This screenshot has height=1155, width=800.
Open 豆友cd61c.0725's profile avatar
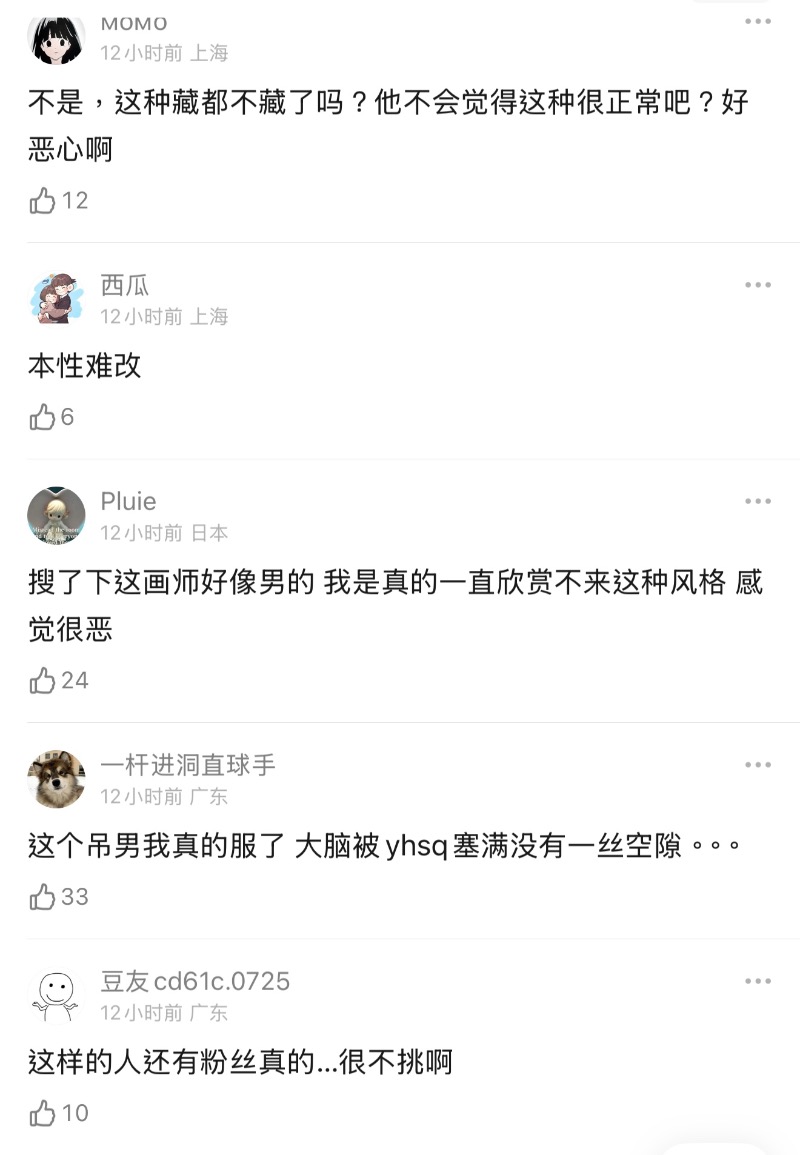coord(56,995)
